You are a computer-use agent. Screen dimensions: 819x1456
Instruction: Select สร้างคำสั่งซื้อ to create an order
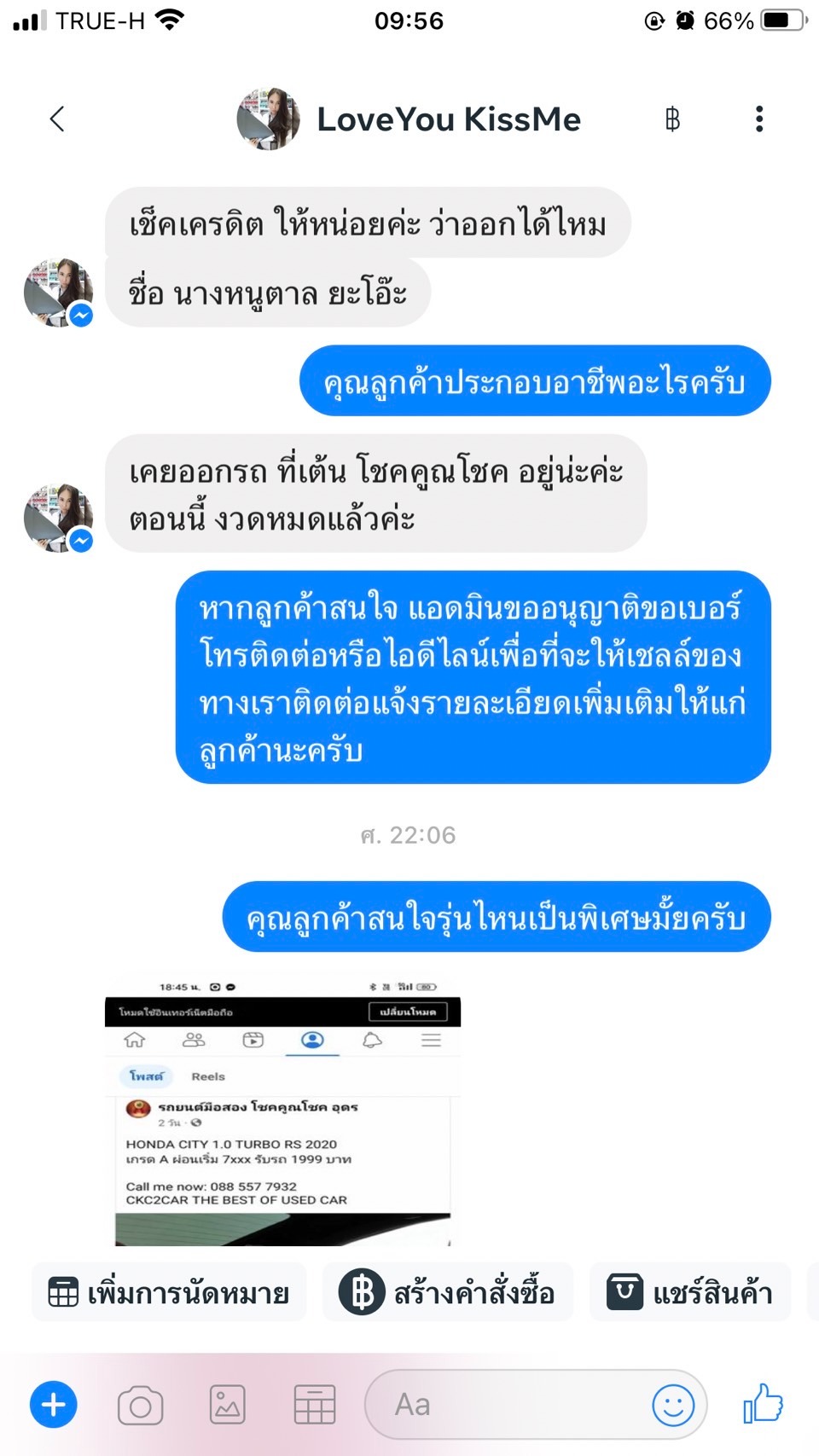click(448, 1292)
